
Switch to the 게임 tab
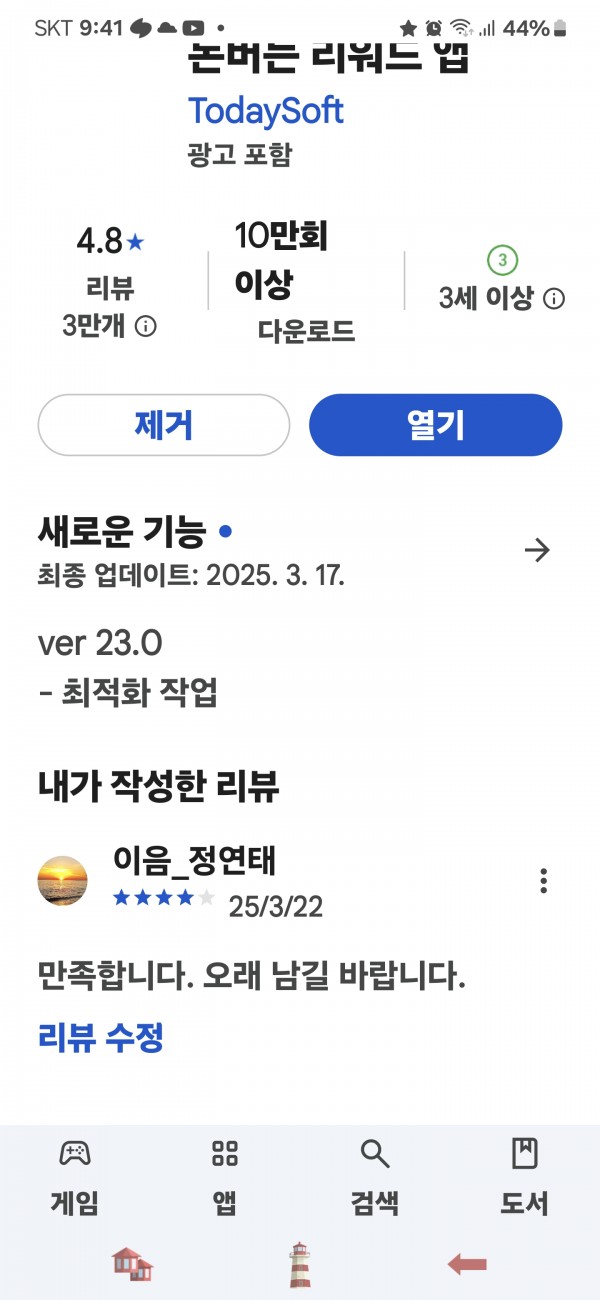point(75,1177)
